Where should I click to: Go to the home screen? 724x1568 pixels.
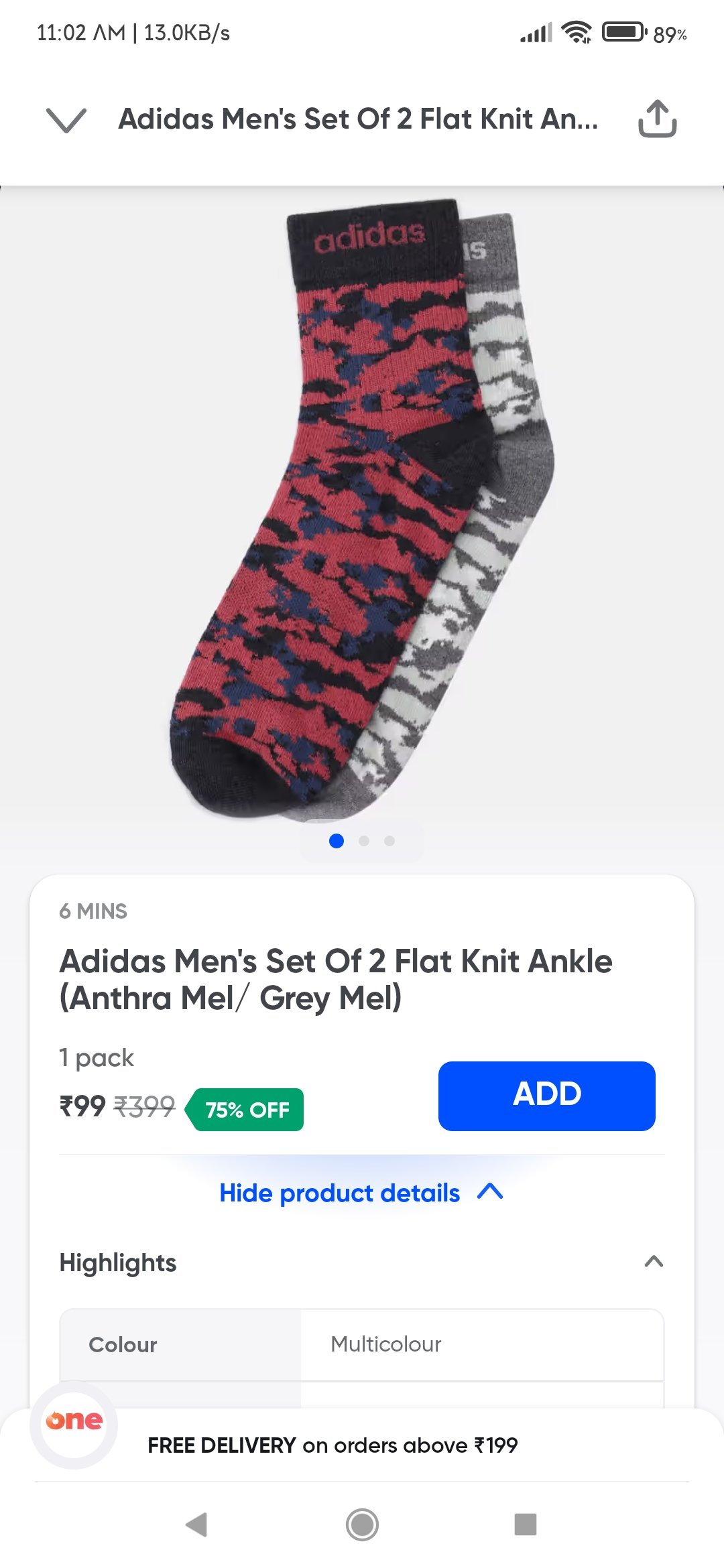tap(362, 1524)
